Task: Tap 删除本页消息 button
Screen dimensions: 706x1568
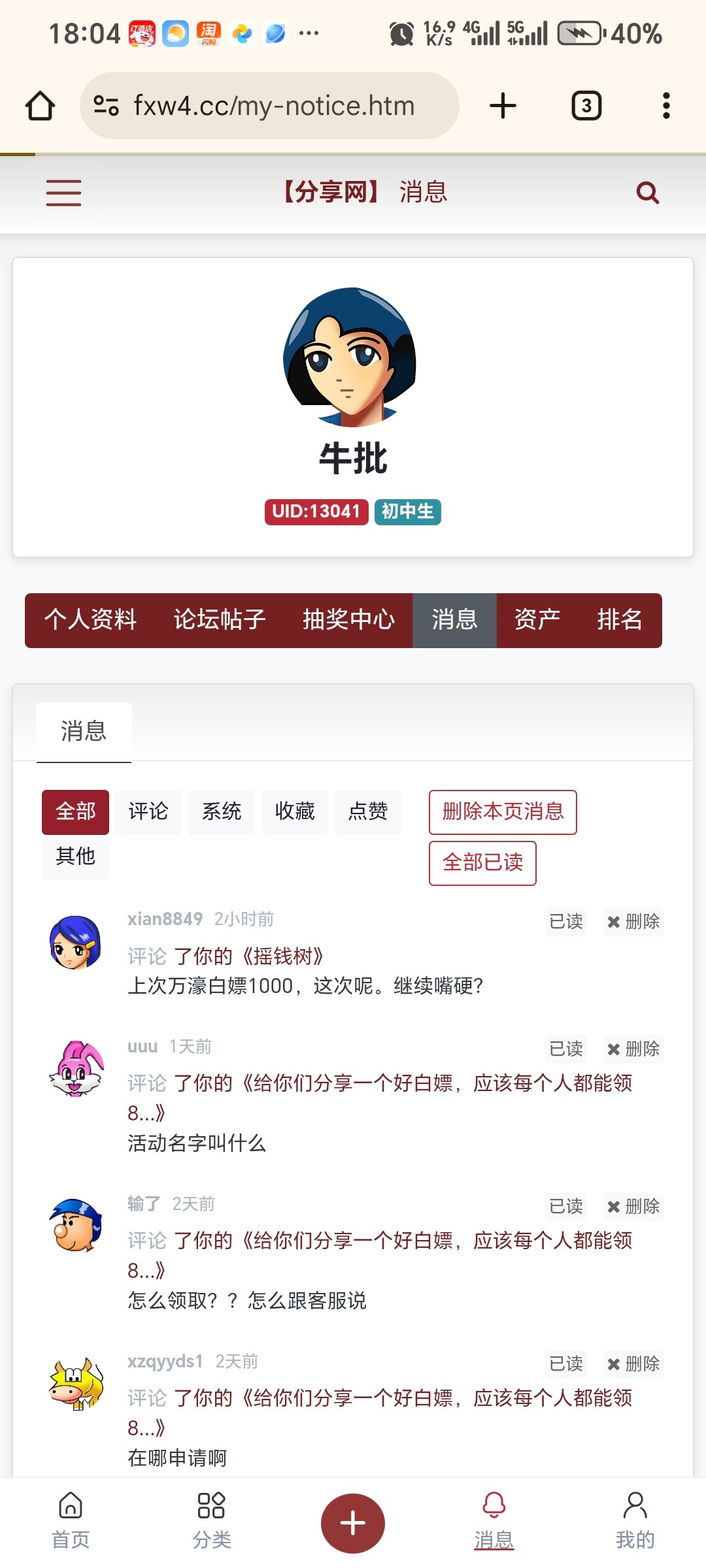Action: tap(503, 812)
